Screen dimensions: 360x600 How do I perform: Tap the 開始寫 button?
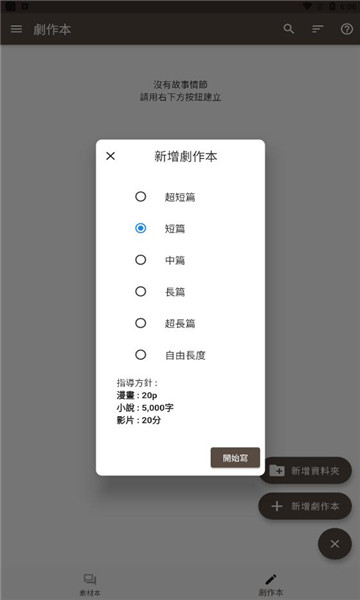coord(235,458)
